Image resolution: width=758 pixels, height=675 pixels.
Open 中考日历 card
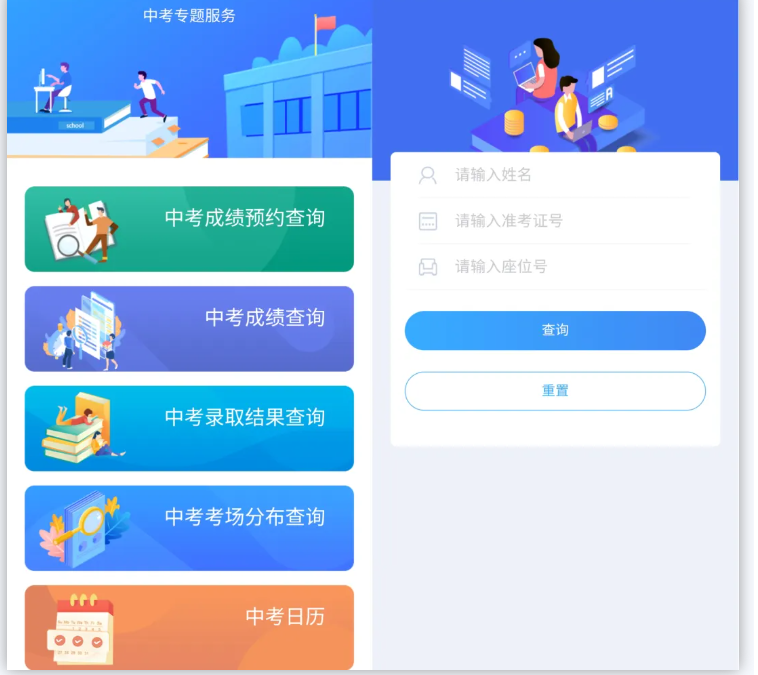(x=189, y=627)
